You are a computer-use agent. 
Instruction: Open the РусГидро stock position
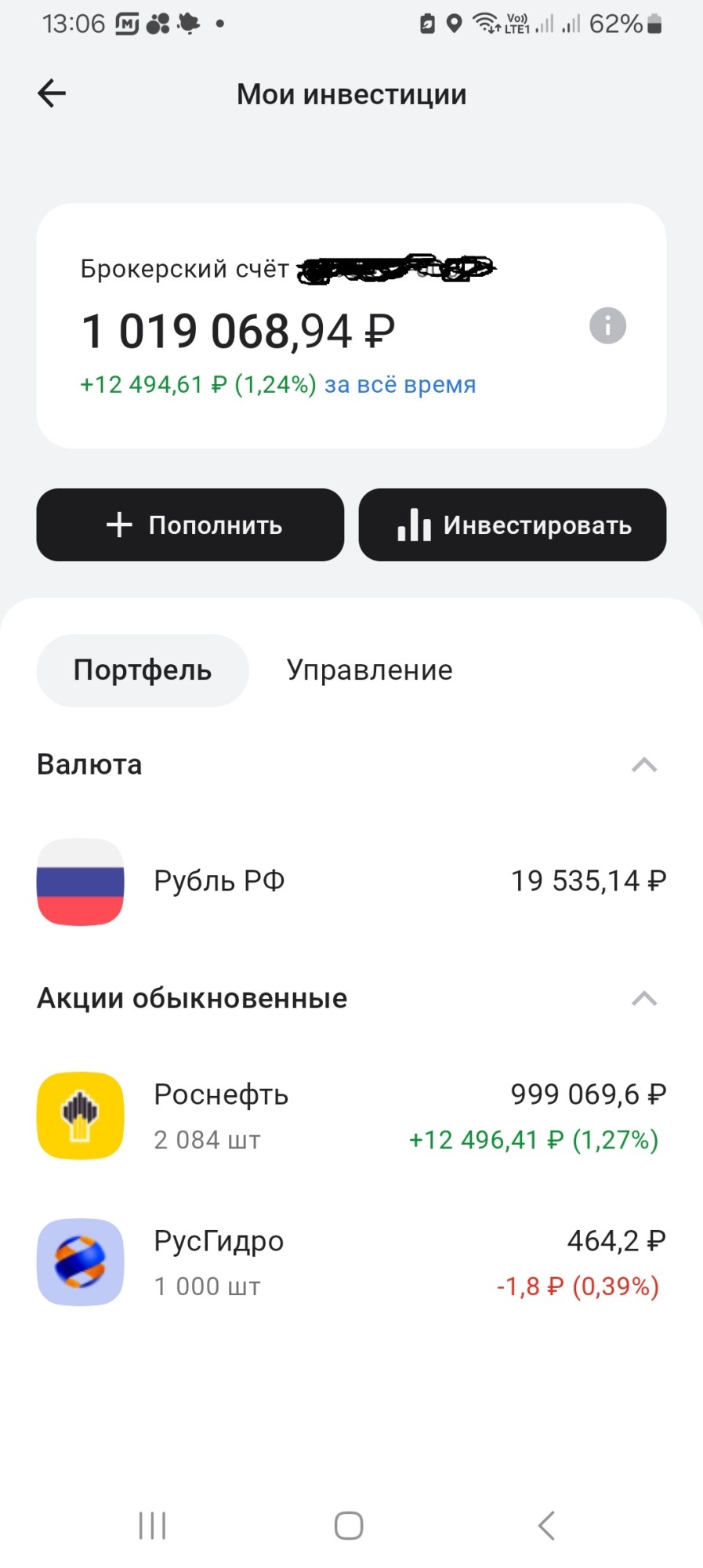point(351,1262)
